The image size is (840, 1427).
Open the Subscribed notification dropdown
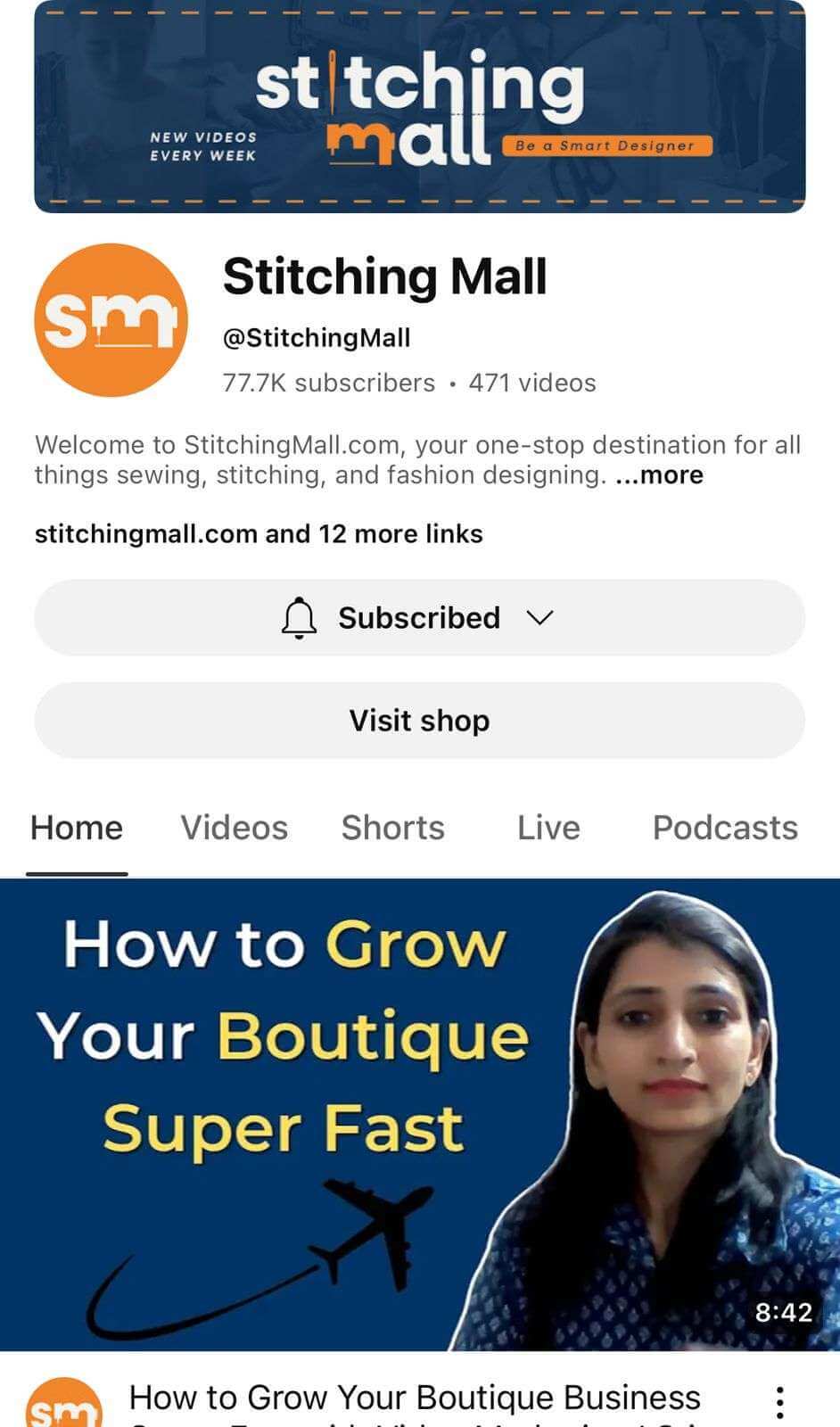click(x=419, y=618)
